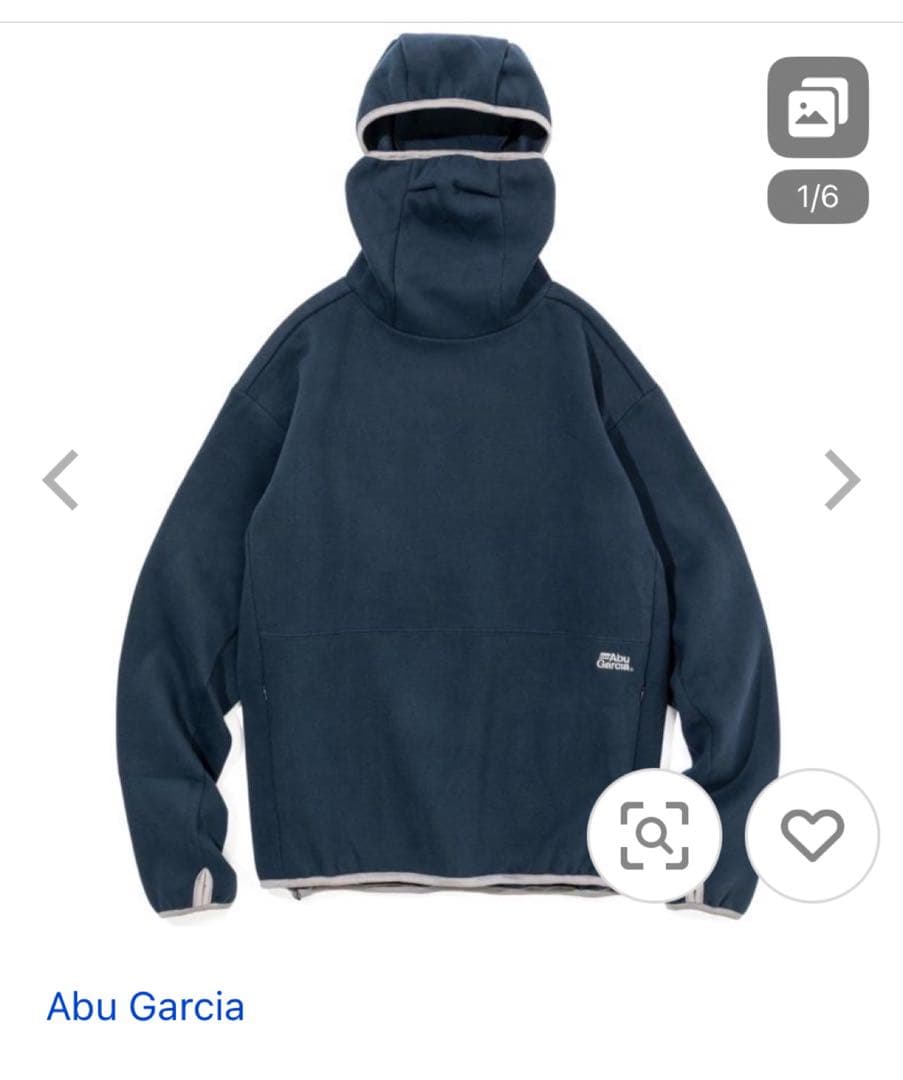
Task: Add this hoodie to favorites
Action: click(811, 835)
